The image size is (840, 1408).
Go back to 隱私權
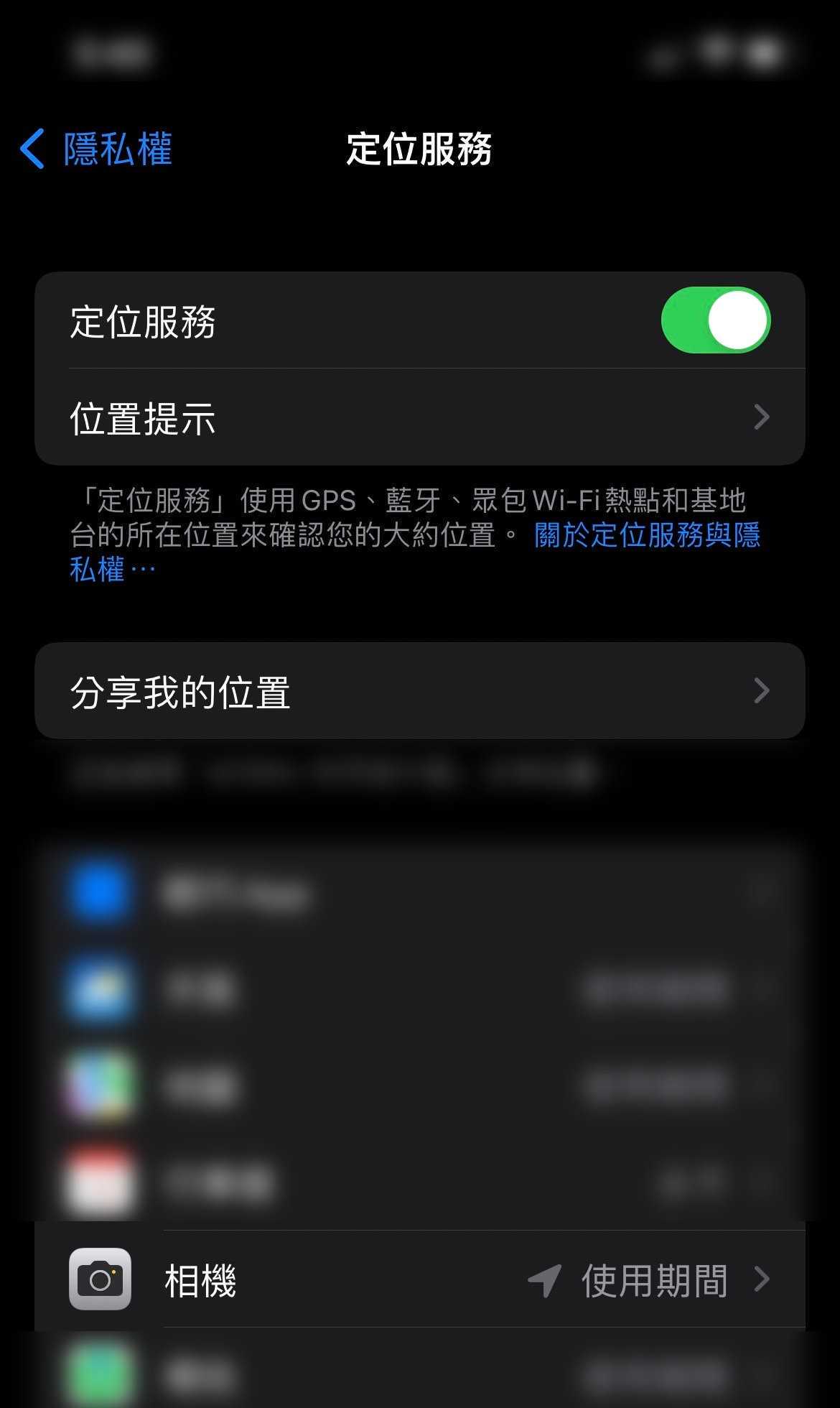point(95,149)
